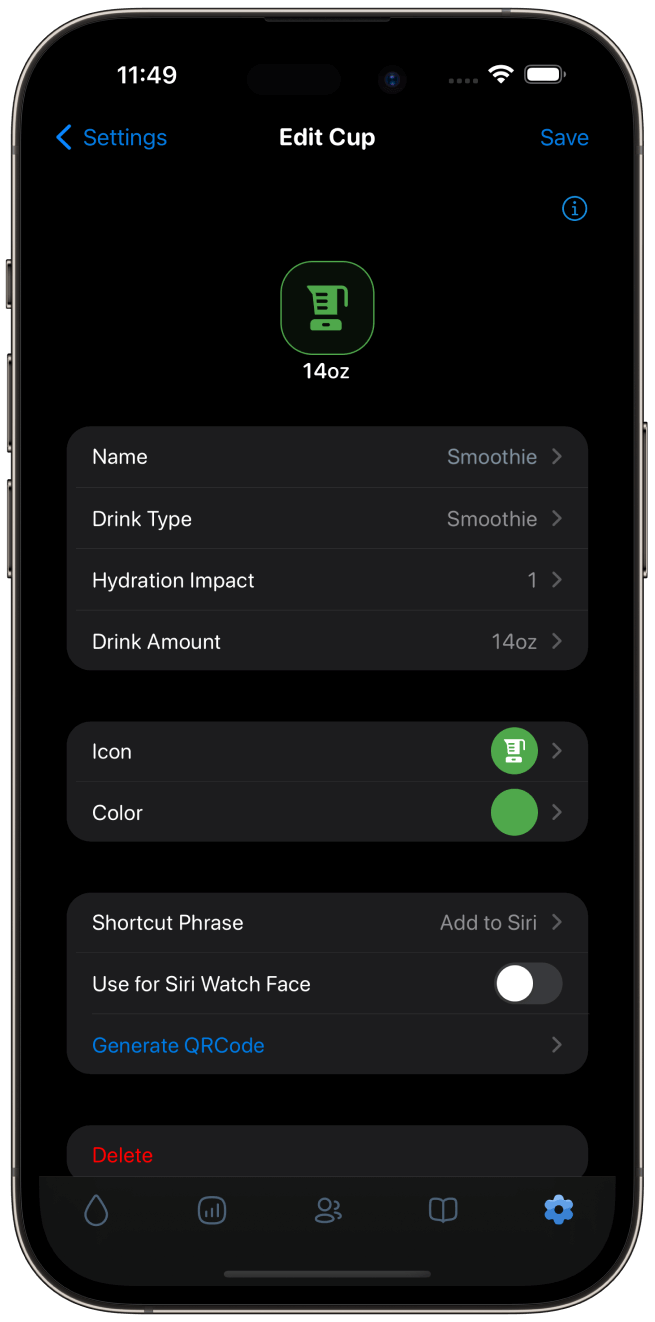Go back to Settings
655x1322 pixels.
coord(110,138)
